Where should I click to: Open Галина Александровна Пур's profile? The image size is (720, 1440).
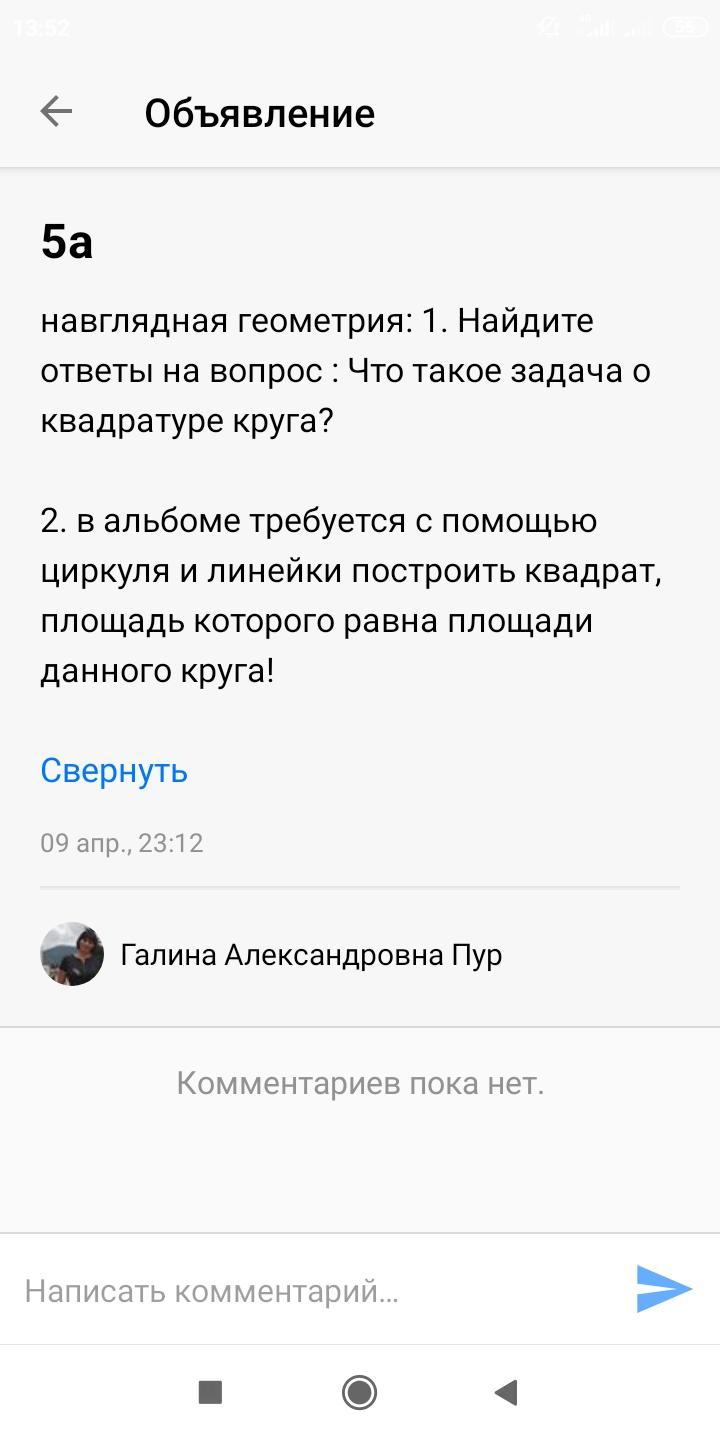coord(271,955)
